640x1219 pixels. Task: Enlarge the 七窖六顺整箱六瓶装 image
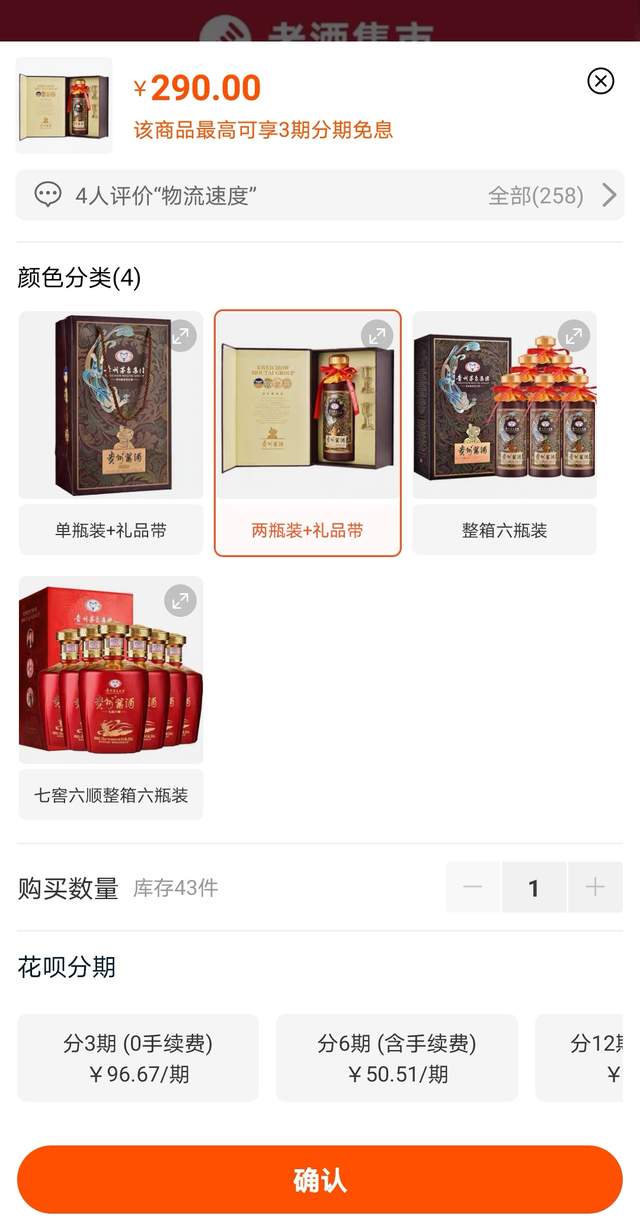180,600
